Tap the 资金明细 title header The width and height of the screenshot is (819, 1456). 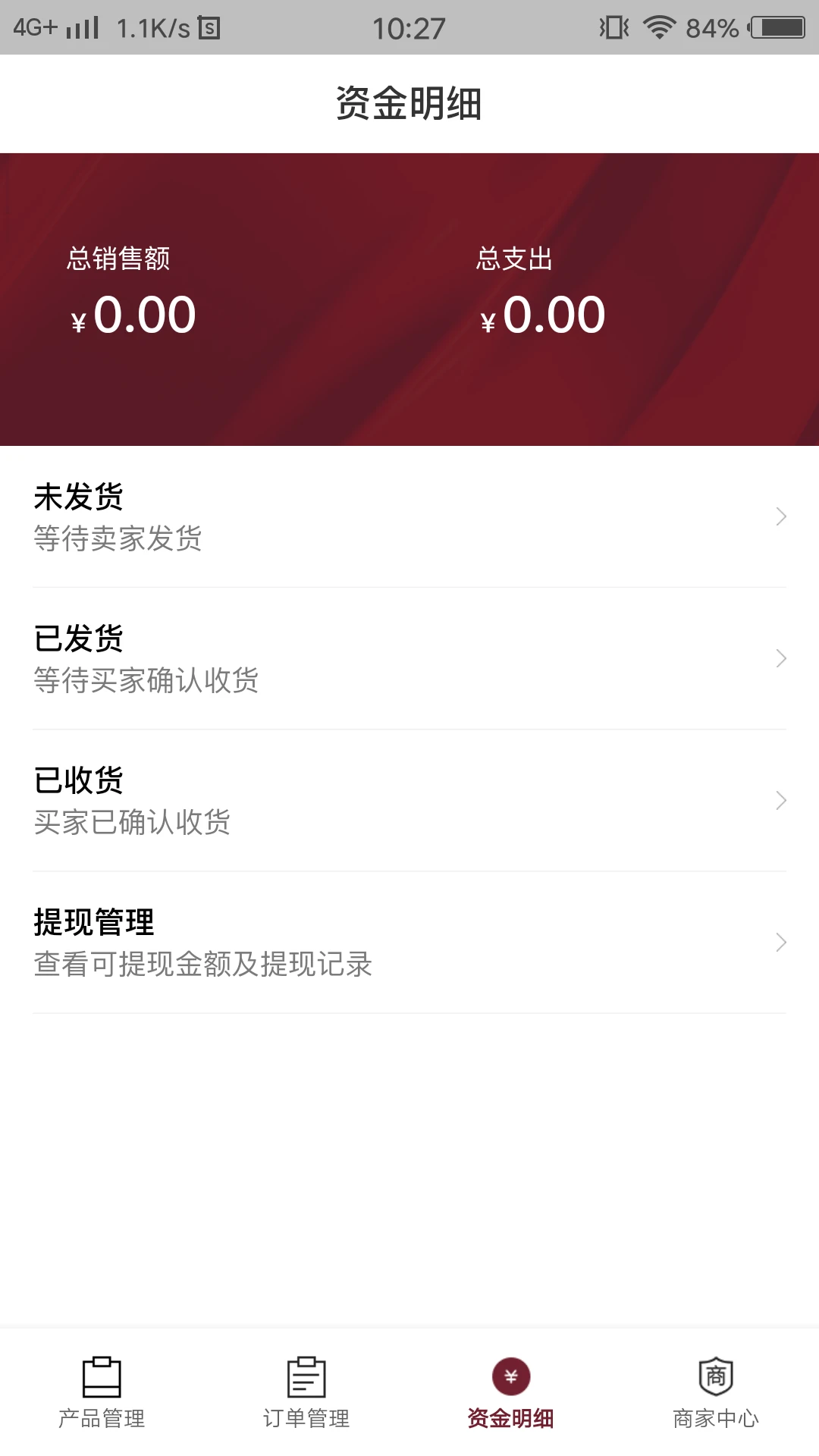click(x=409, y=103)
